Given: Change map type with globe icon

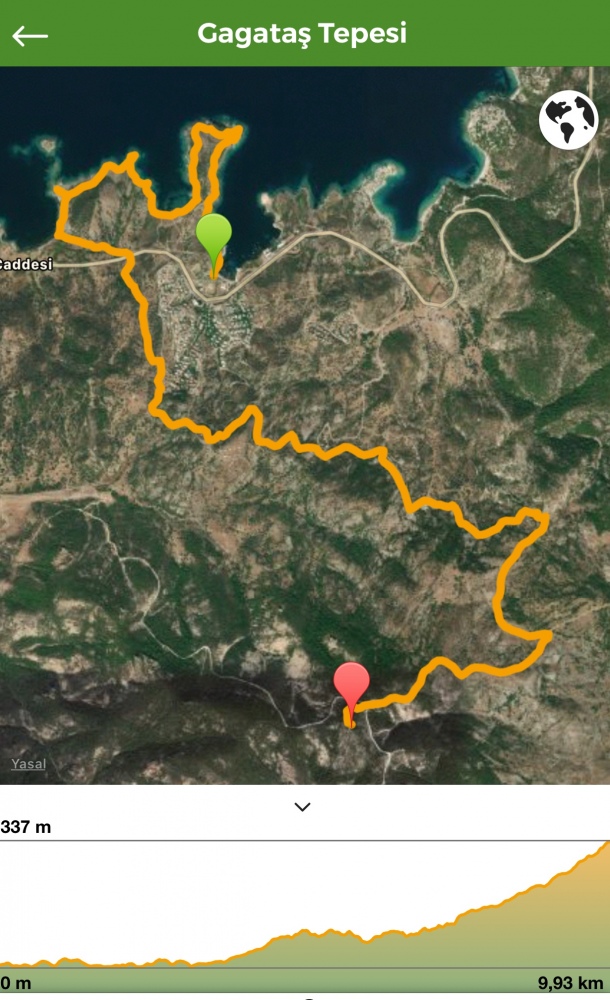Looking at the screenshot, I should coord(569,120).
